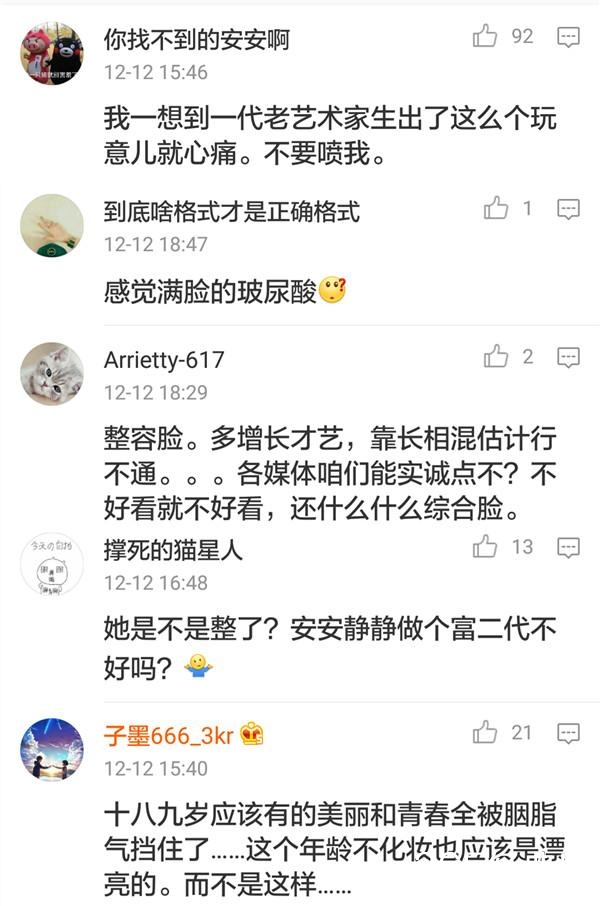Like the comment by 你找不到的安安啊
This screenshot has height=906, width=600.
pos(486,37)
